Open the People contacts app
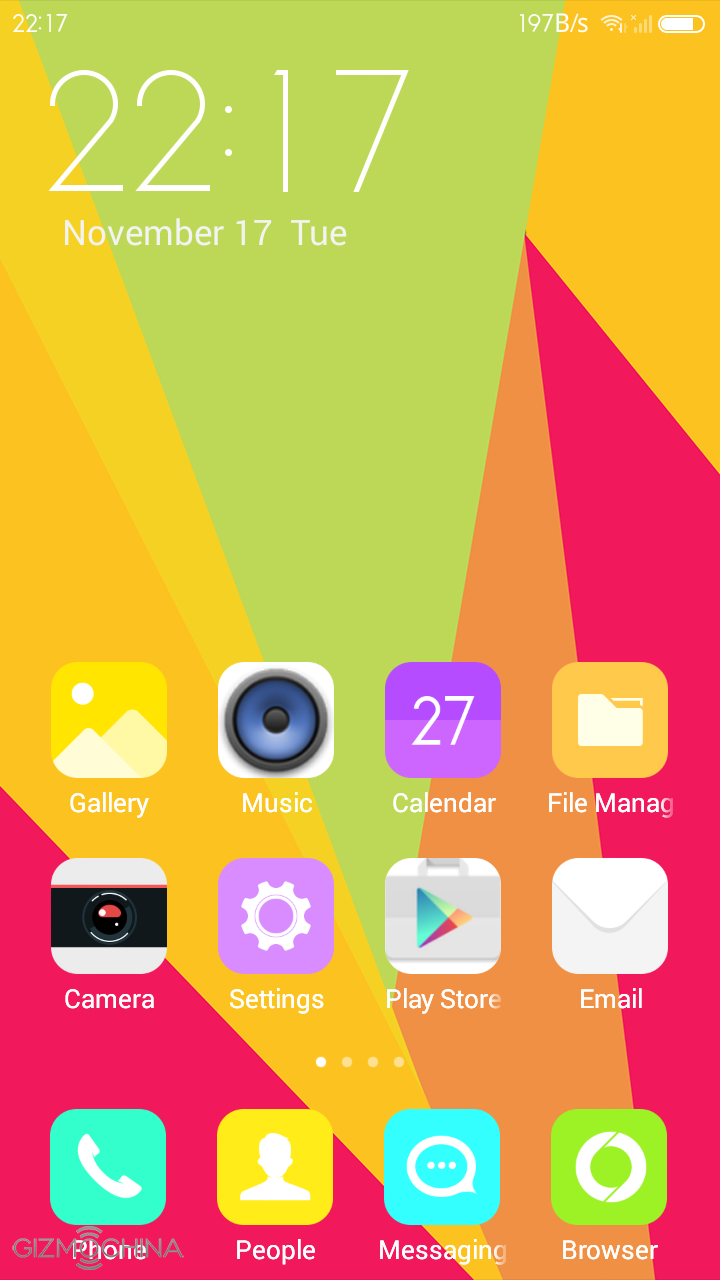Screen dimensions: 720x1280 275,1167
